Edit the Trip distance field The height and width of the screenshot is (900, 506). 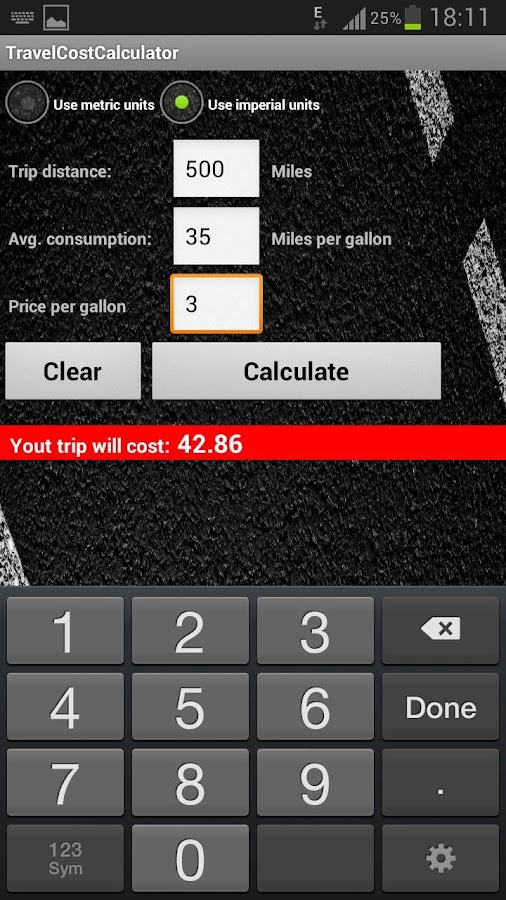[x=216, y=169]
